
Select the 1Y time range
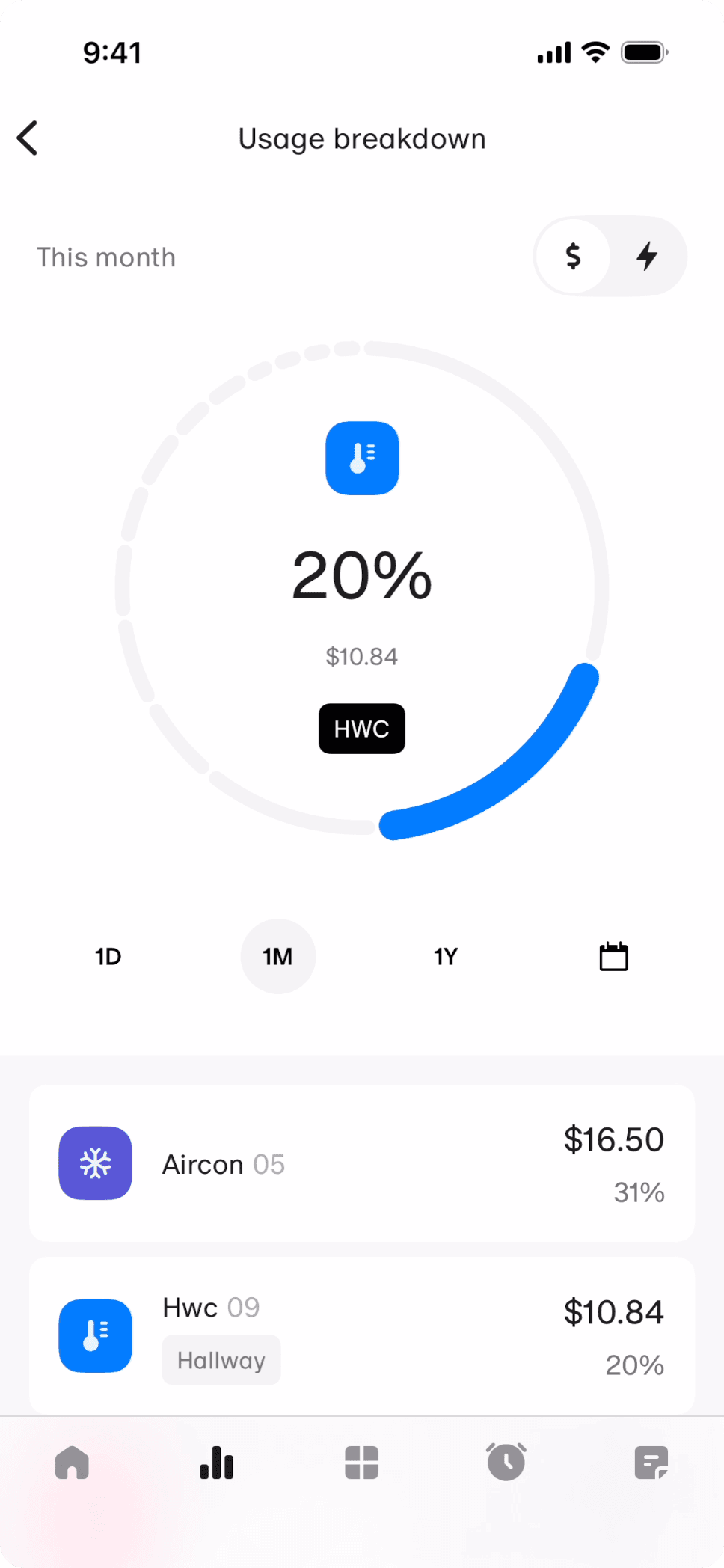(446, 957)
